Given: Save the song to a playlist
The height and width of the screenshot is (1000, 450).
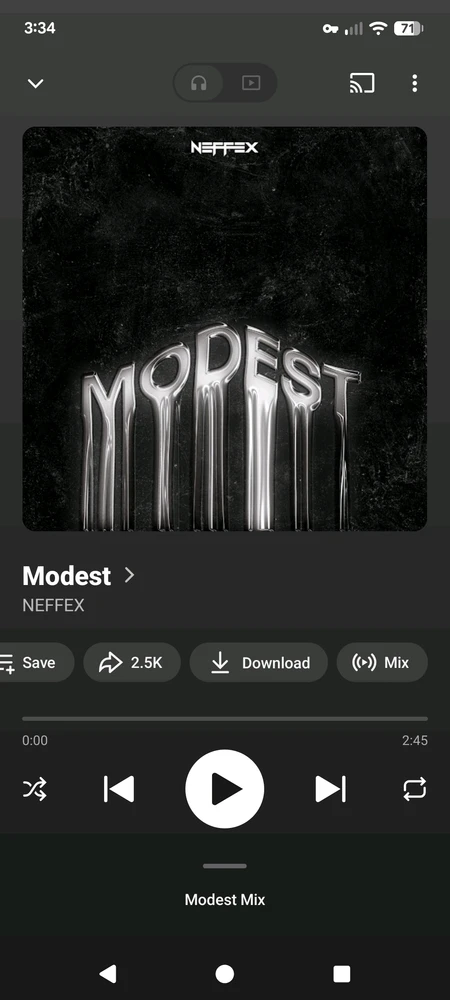Looking at the screenshot, I should [32, 663].
